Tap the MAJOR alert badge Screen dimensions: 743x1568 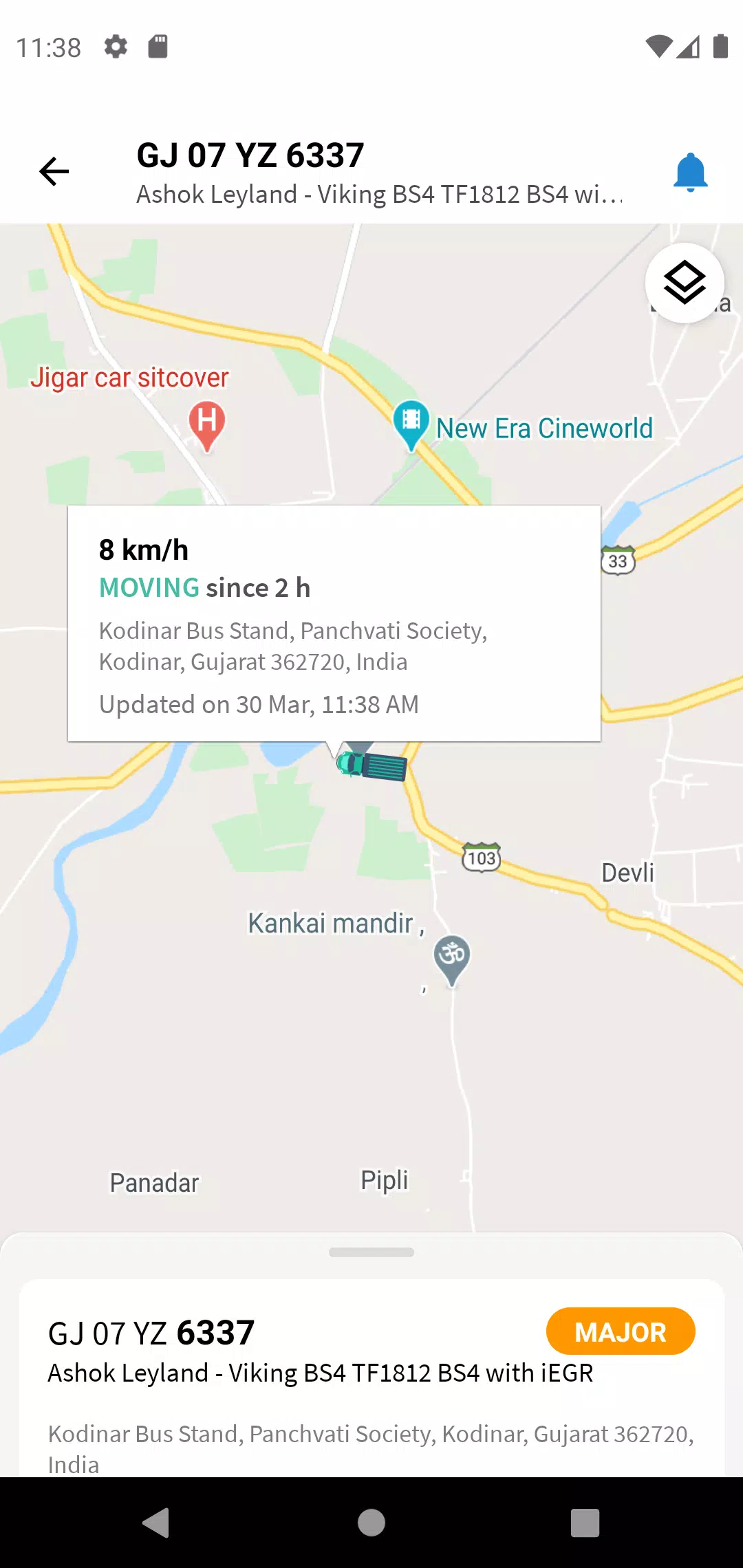tap(621, 1331)
